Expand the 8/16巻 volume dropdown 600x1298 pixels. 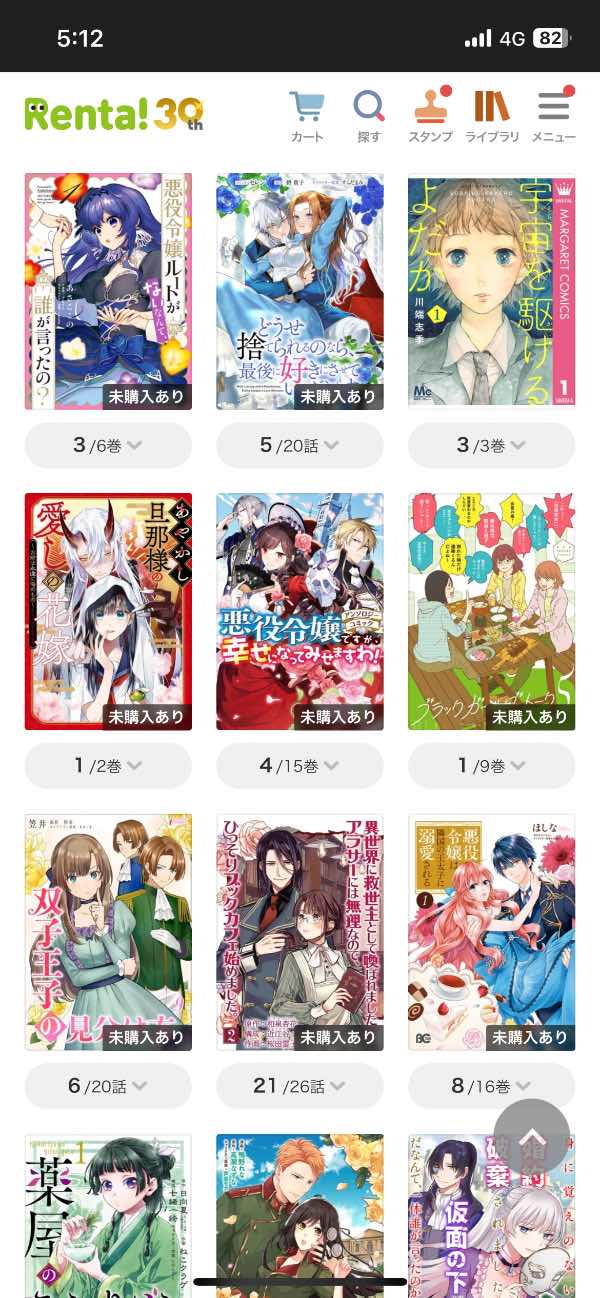click(x=491, y=1086)
